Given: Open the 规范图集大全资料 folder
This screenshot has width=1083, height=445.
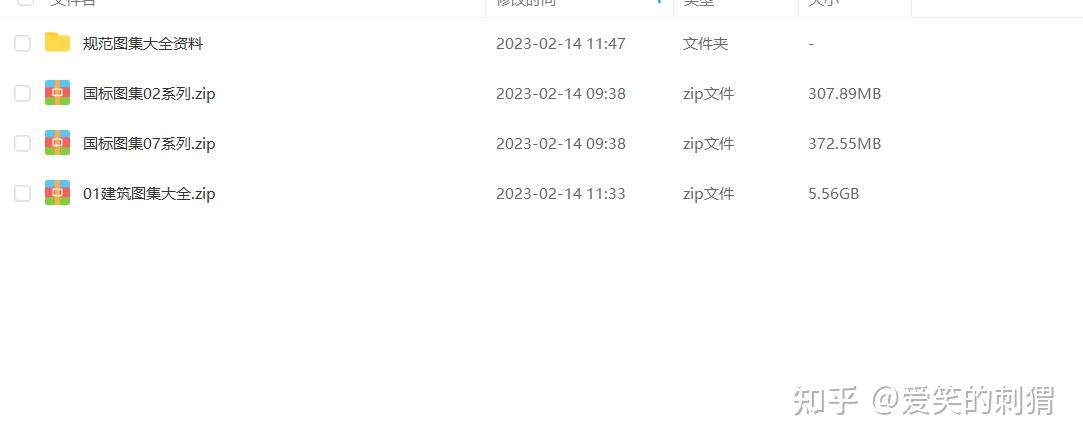Looking at the screenshot, I should [143, 44].
